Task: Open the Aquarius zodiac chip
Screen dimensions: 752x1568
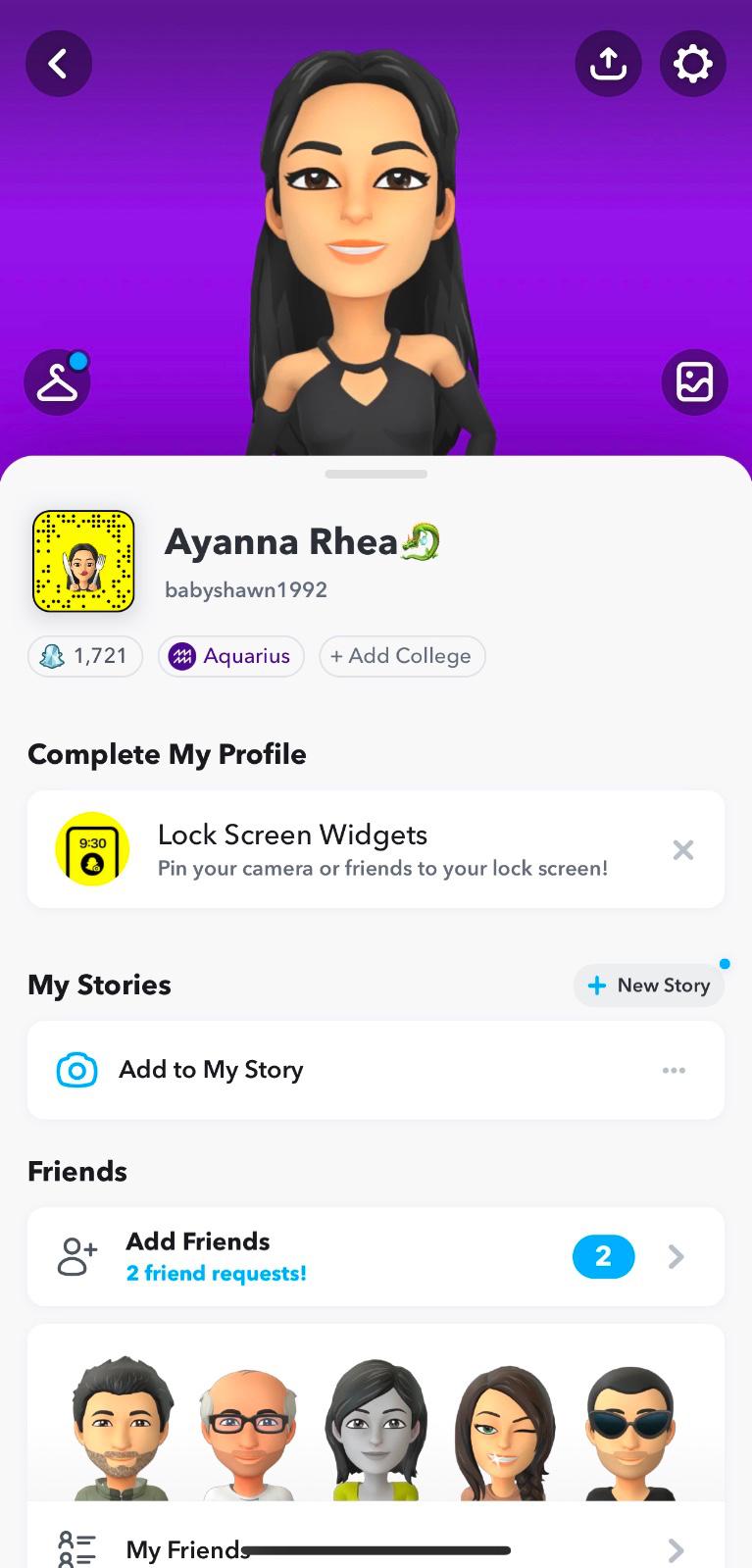Action: pos(231,656)
